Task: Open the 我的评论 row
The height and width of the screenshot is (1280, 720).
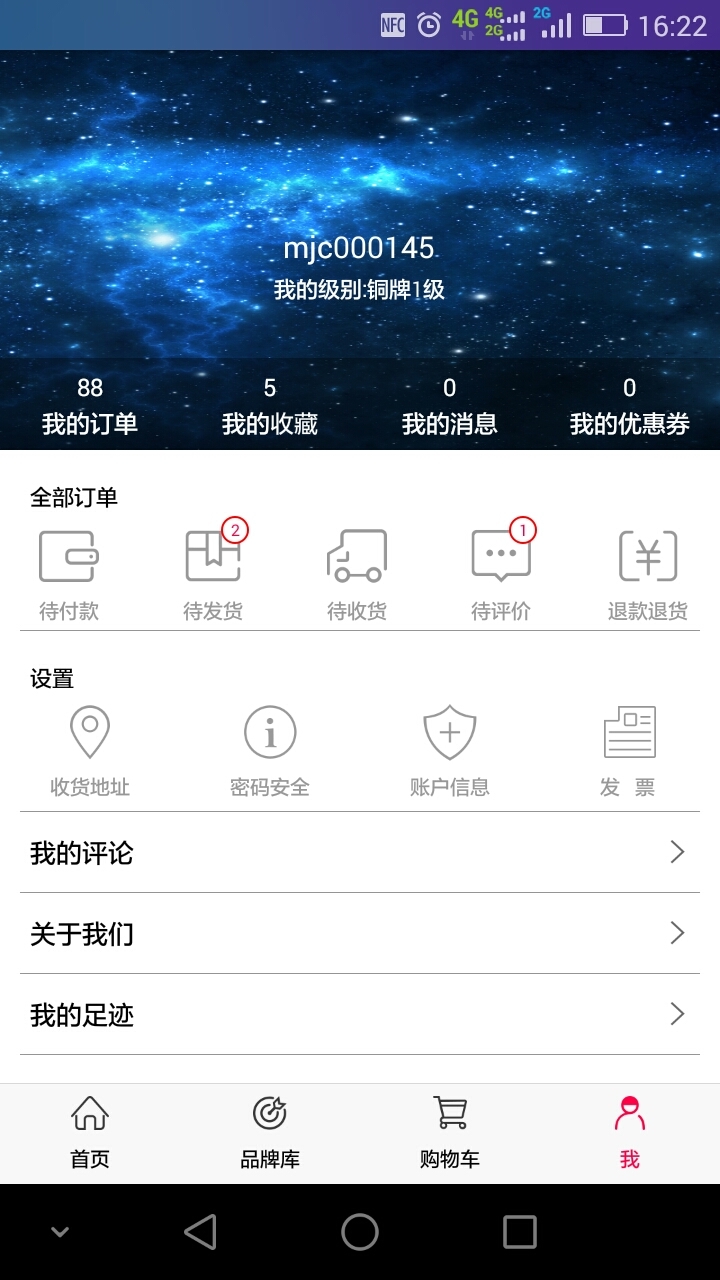Action: point(360,853)
